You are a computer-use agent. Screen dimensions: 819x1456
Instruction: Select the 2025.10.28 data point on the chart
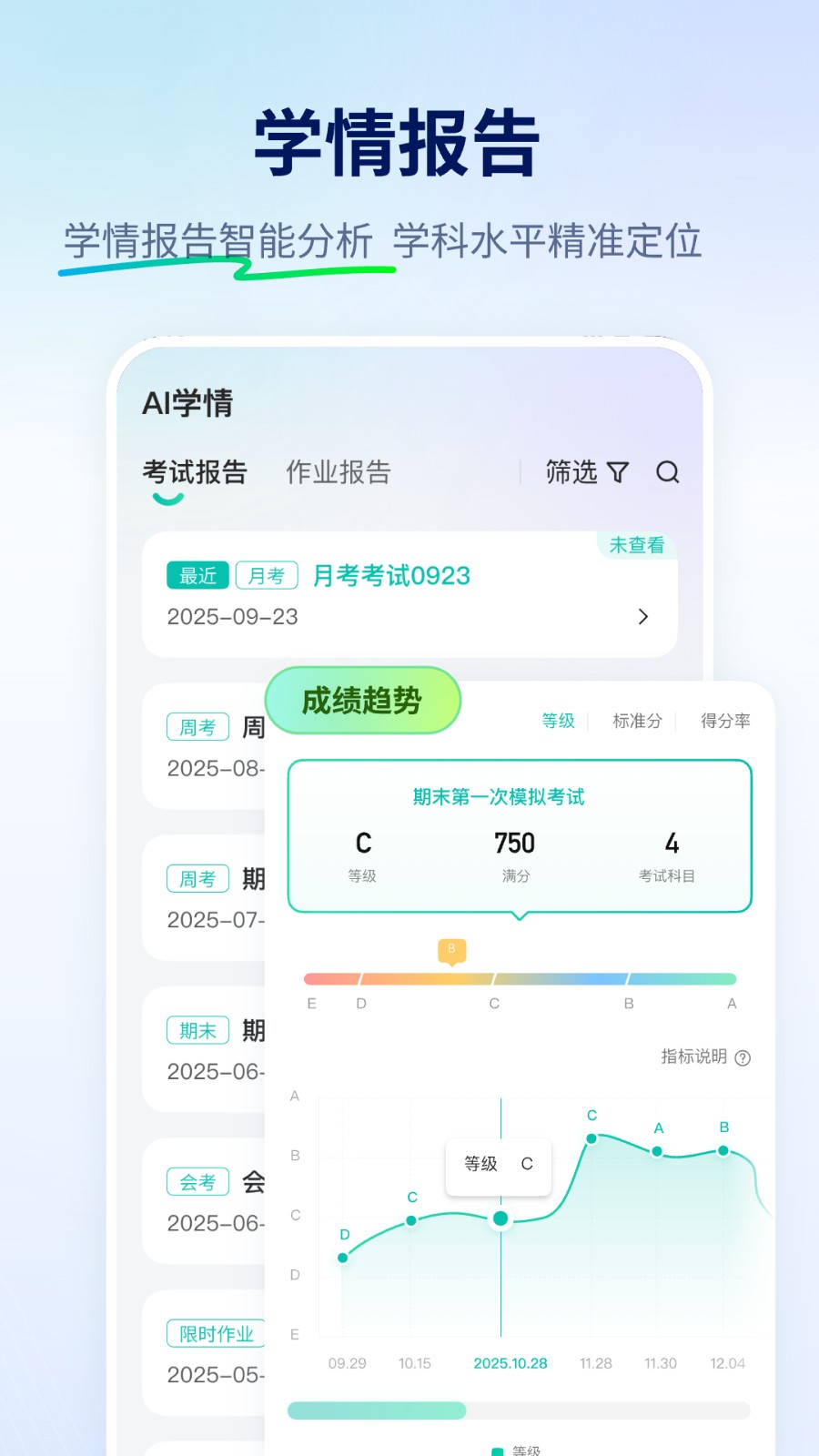pyautogui.click(x=500, y=1218)
